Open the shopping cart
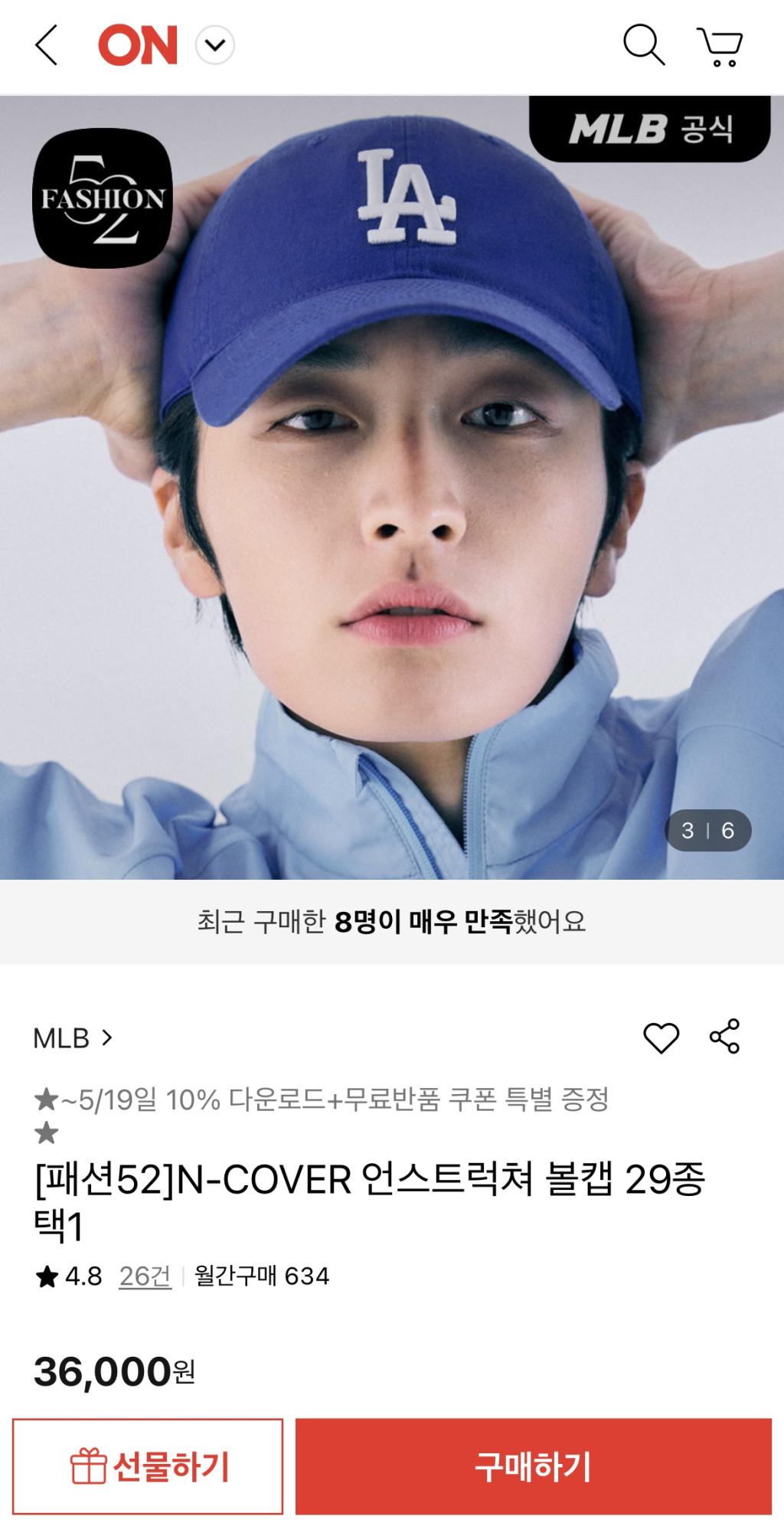The height and width of the screenshot is (1539, 784). [720, 47]
